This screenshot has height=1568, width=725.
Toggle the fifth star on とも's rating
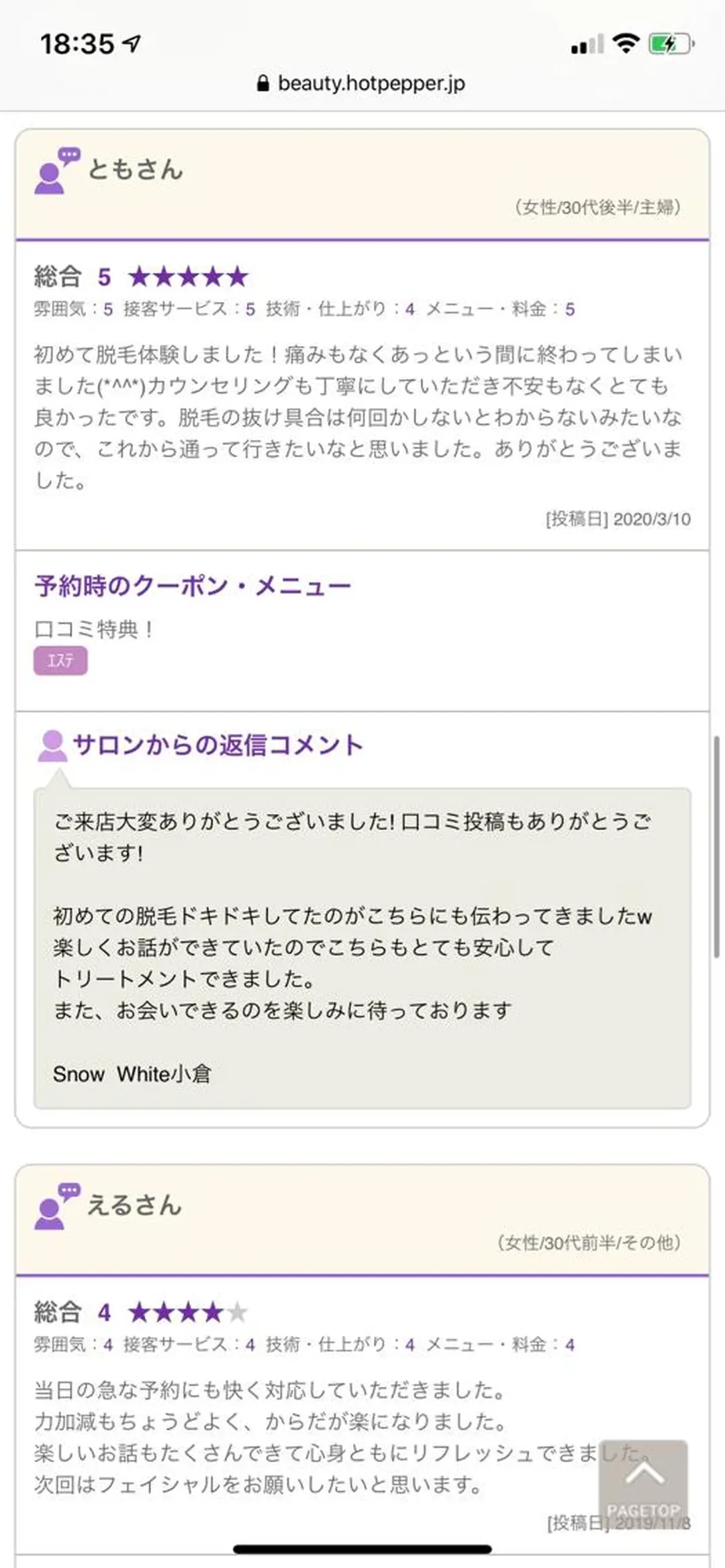238,276
